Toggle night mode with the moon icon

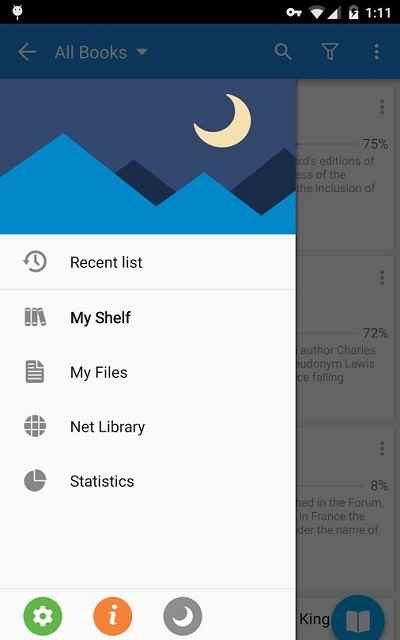click(x=182, y=616)
